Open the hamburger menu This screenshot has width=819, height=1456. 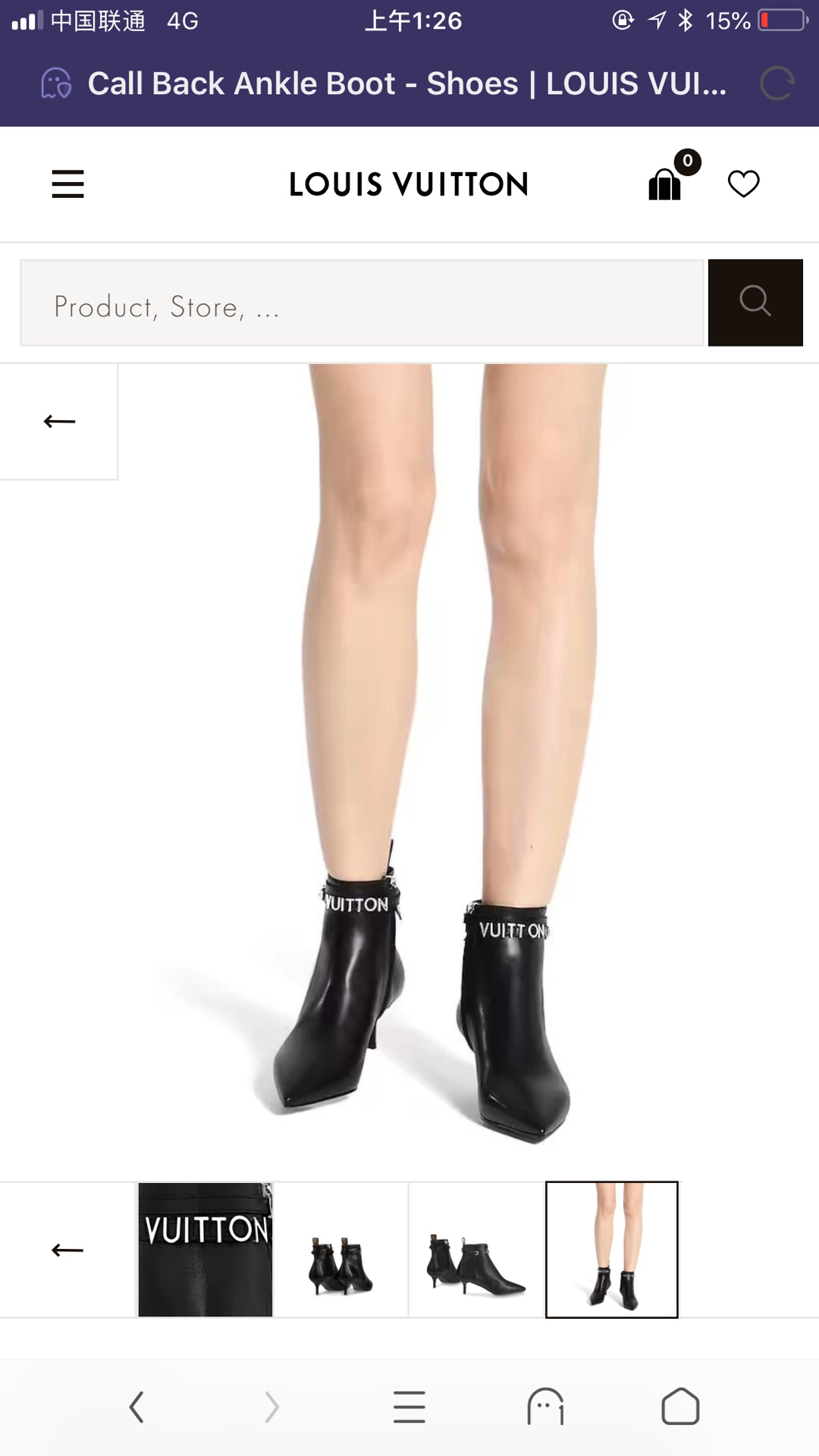[67, 184]
